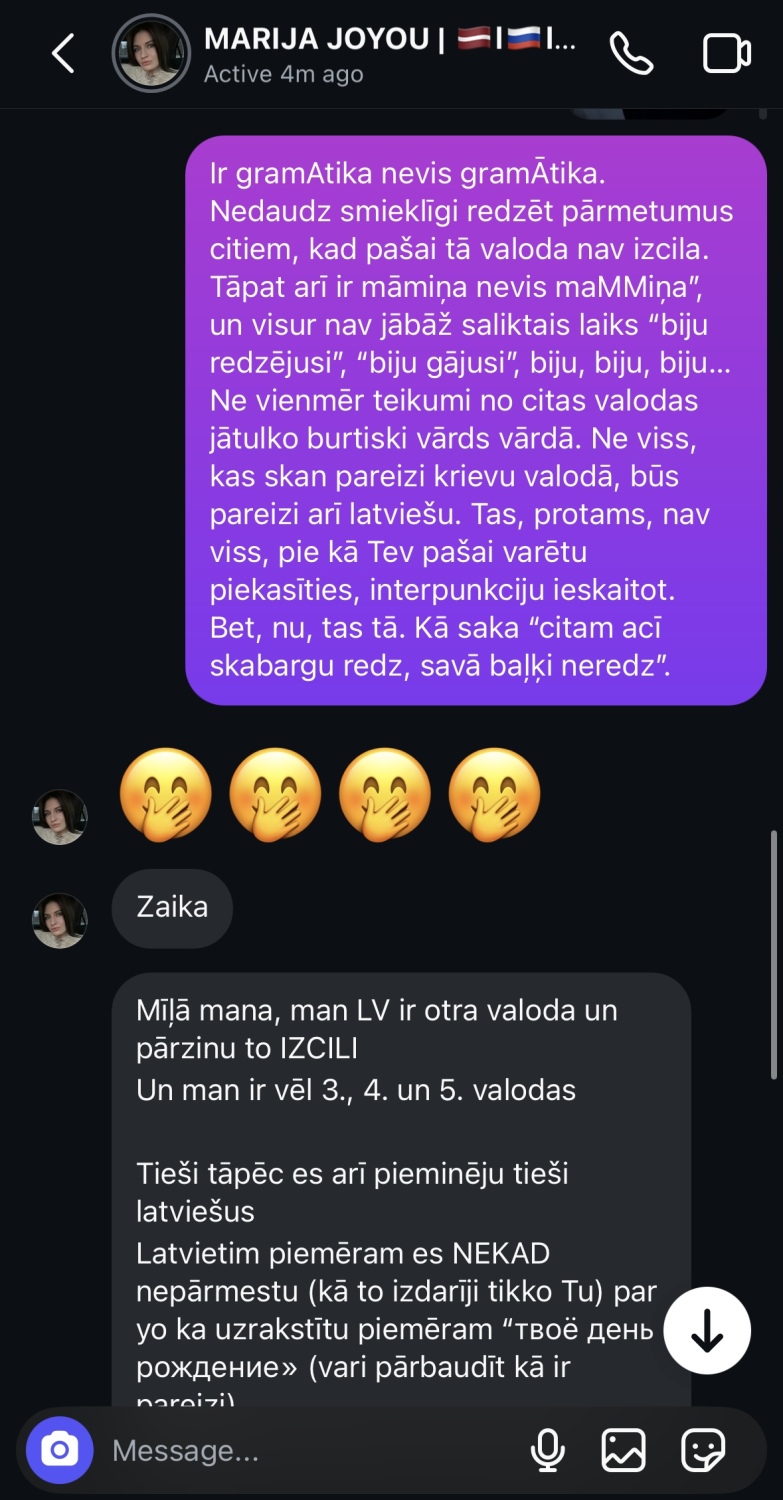The width and height of the screenshot is (783, 1500).
Task: Start a video call with Marija
Action: point(727,53)
